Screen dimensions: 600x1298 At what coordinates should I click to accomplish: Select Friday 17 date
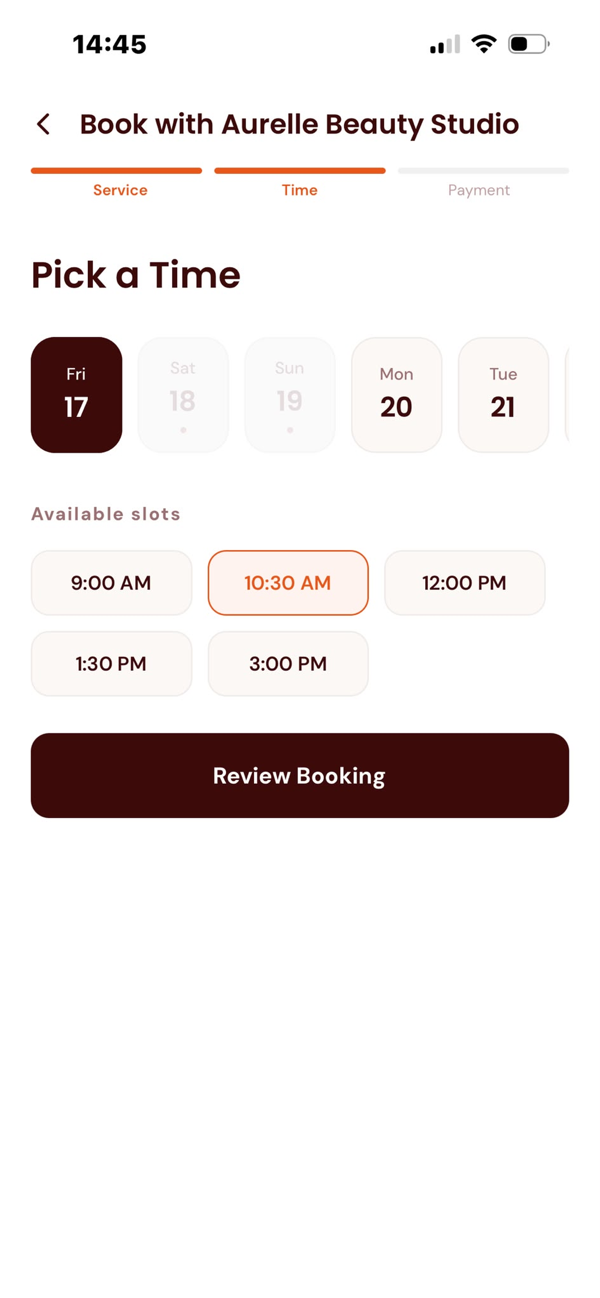76,395
